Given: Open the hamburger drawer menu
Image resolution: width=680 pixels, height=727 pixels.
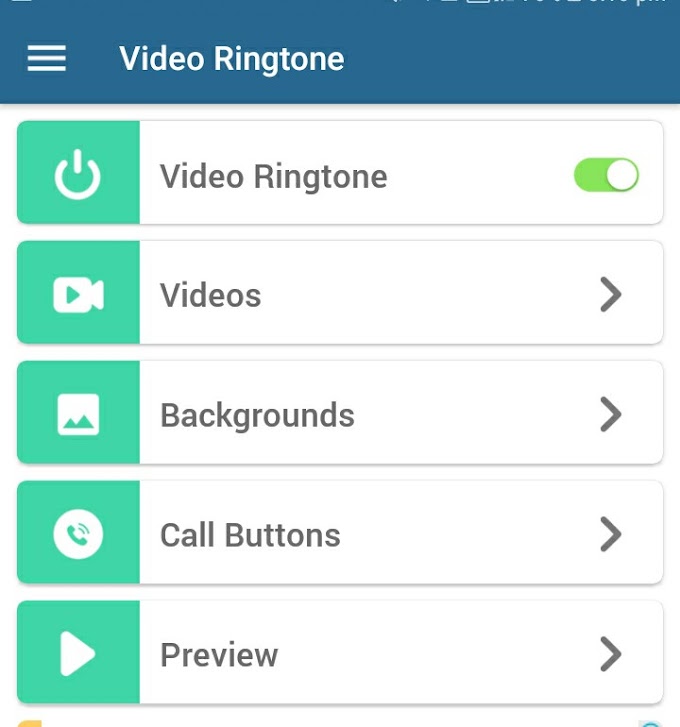Looking at the screenshot, I should pos(46,59).
